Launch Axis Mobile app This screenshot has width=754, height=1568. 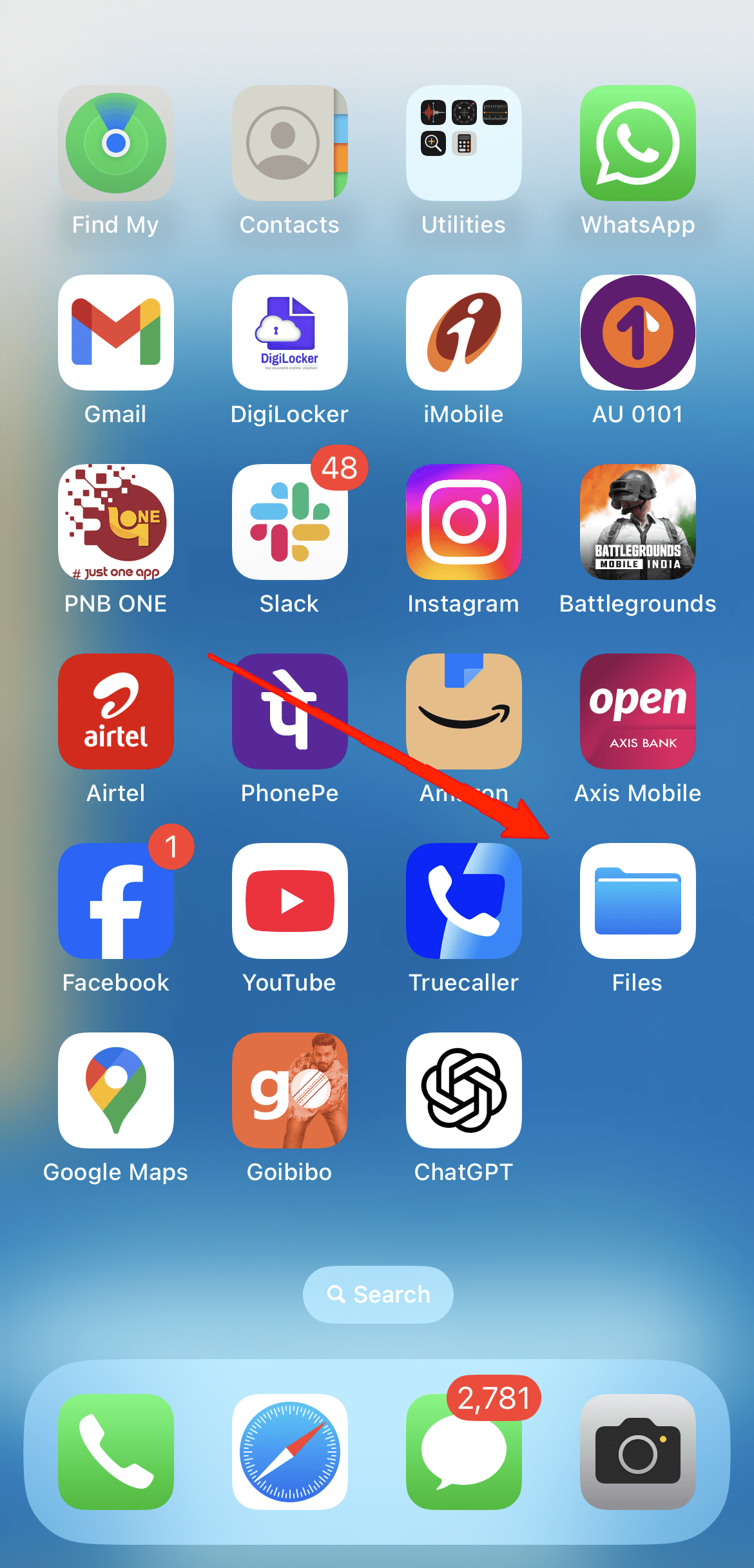pyautogui.click(x=637, y=711)
